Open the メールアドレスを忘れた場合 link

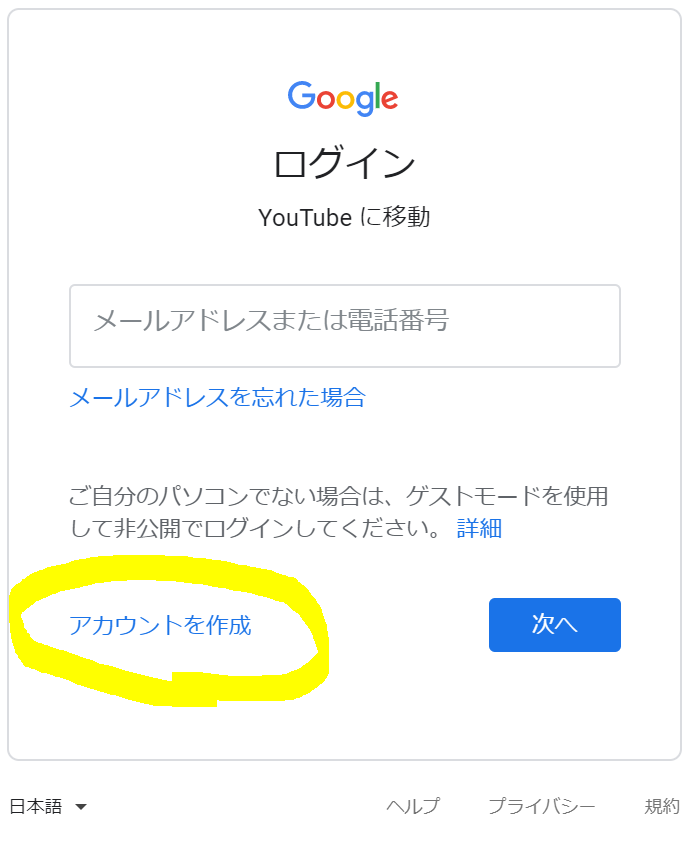(x=217, y=398)
